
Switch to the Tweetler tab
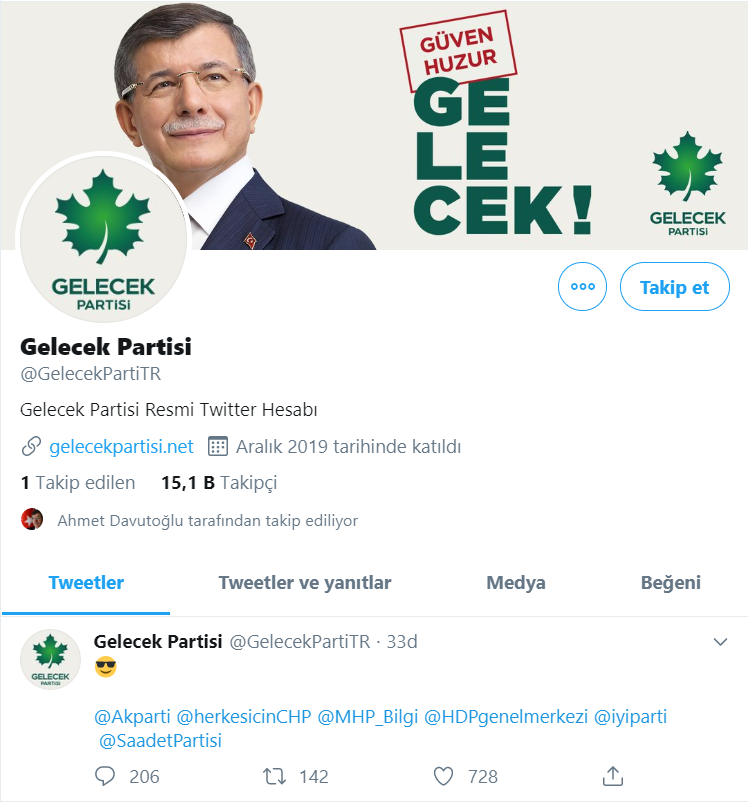[x=86, y=583]
